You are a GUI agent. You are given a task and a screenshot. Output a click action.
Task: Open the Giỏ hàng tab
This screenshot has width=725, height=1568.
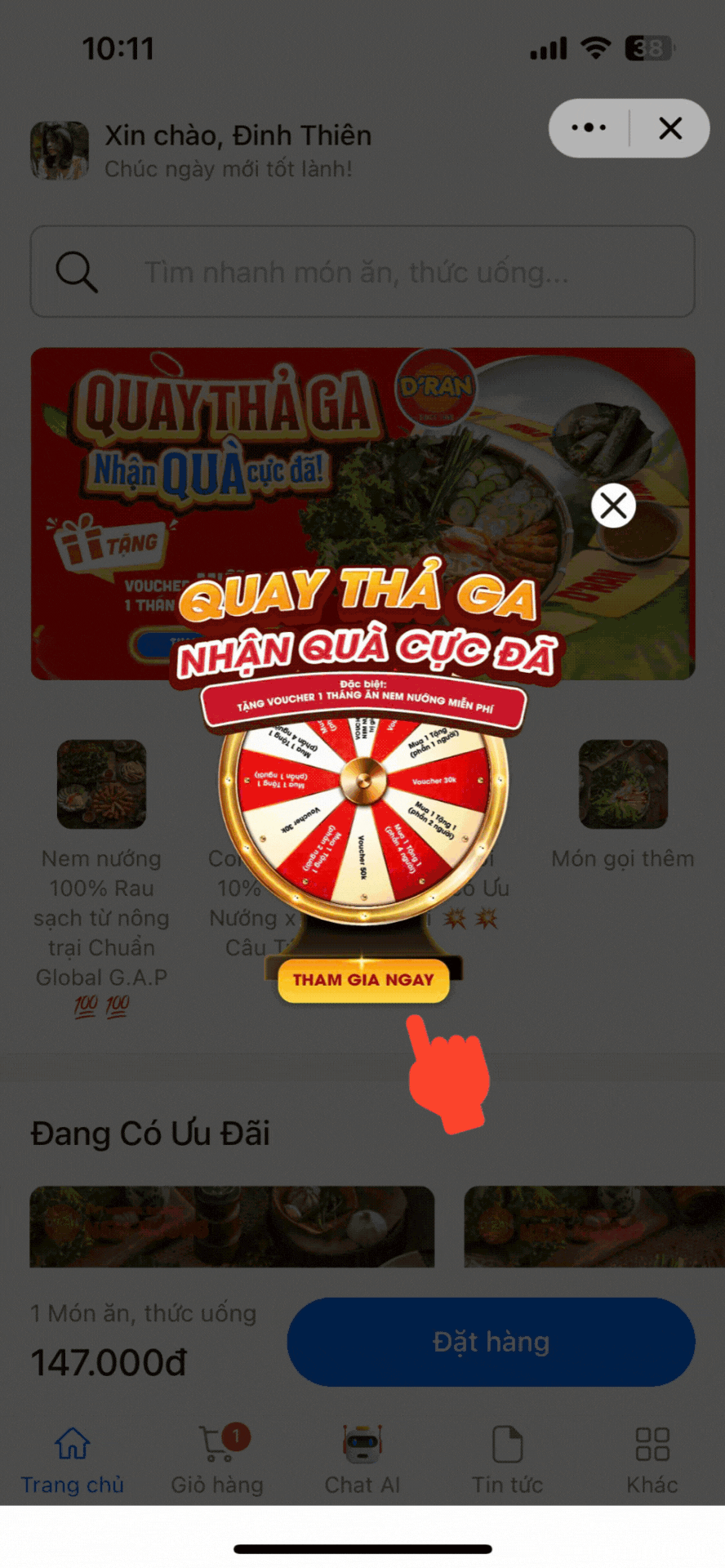[x=217, y=1459]
